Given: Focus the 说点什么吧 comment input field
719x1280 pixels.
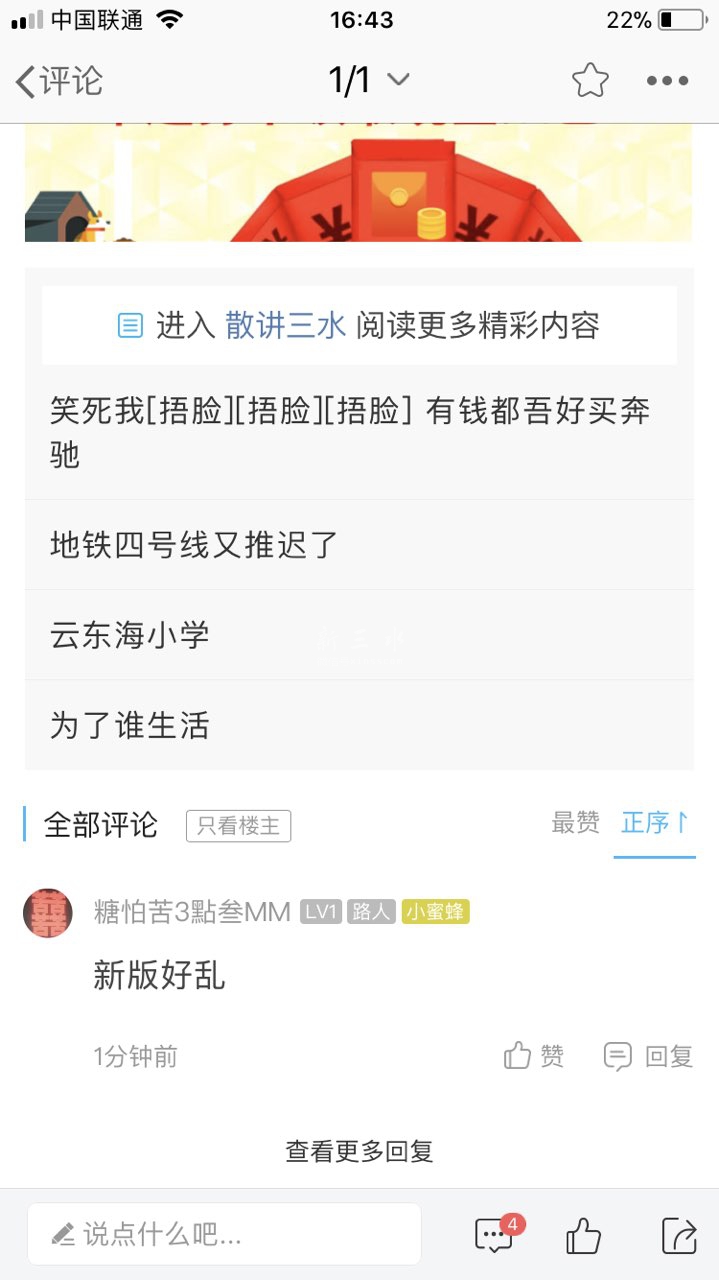Looking at the screenshot, I should click(224, 1234).
